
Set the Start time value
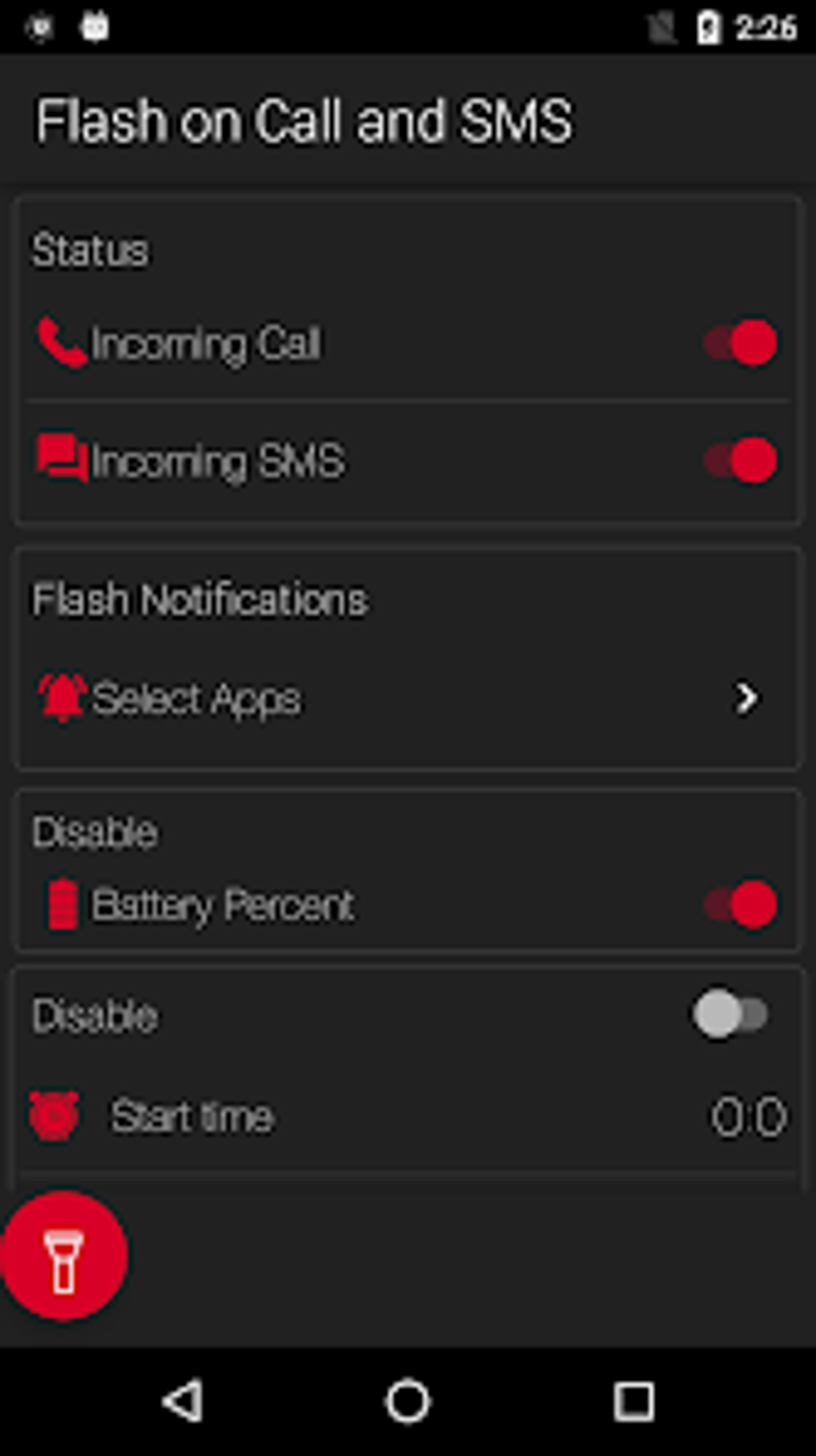tap(748, 1117)
